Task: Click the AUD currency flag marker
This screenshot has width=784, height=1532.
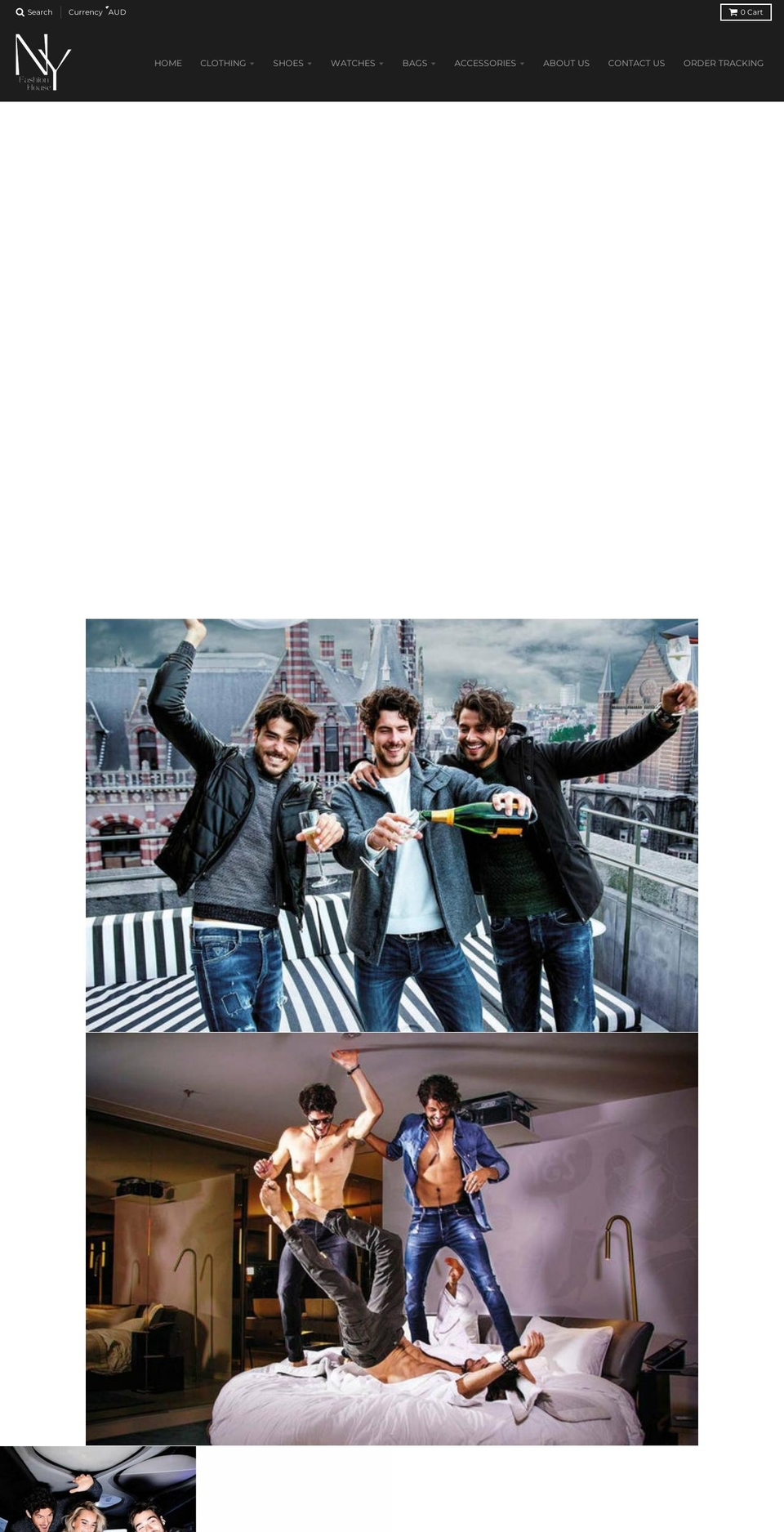Action: 106,9
